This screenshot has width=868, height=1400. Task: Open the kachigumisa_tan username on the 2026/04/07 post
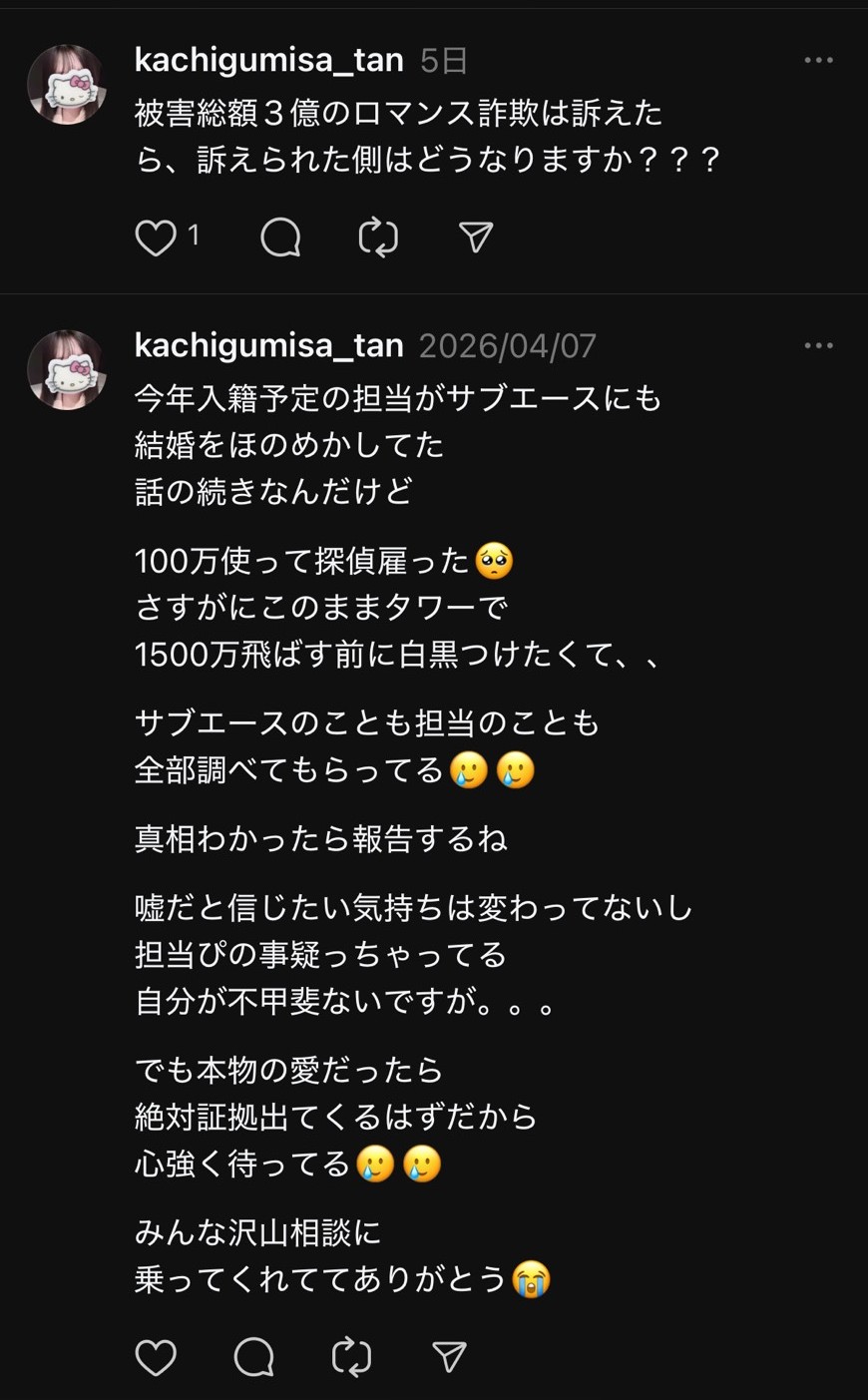point(268,346)
